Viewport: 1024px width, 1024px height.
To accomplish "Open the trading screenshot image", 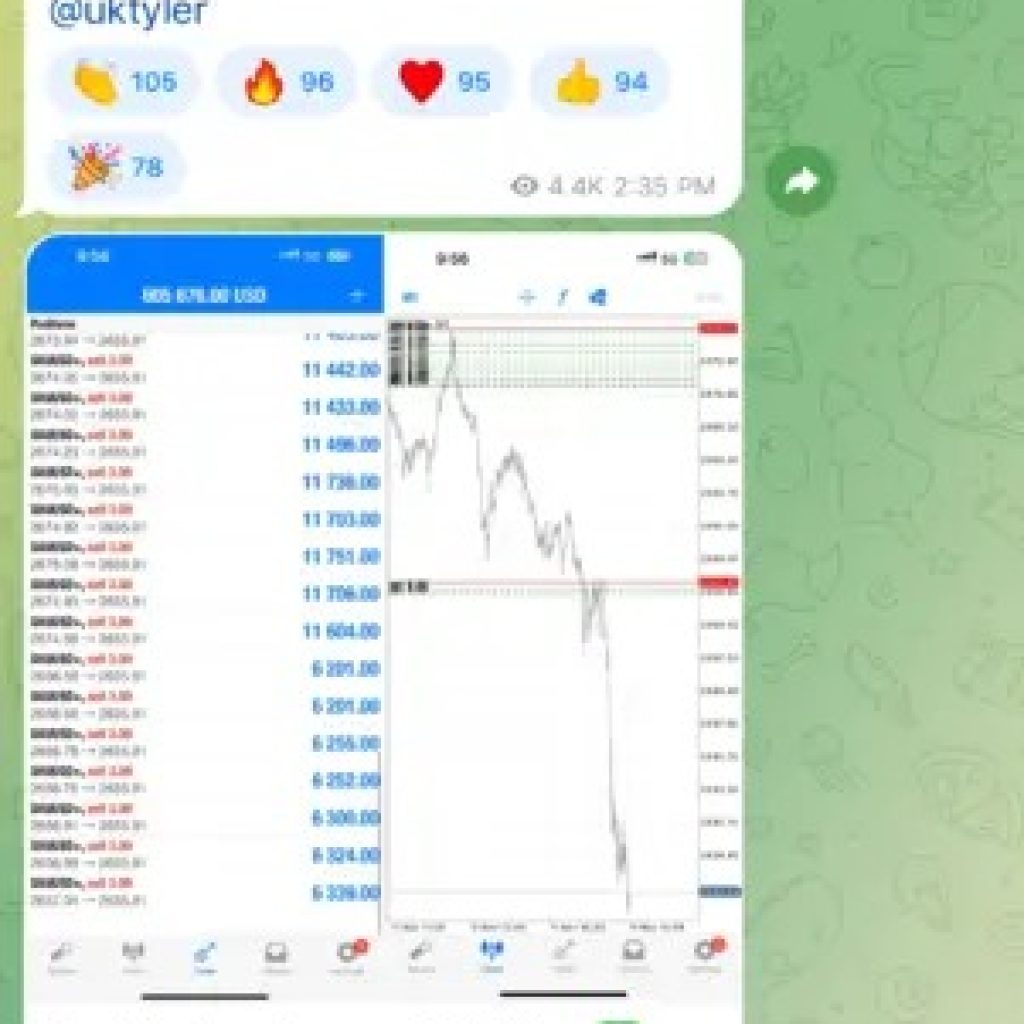I will 383,600.
